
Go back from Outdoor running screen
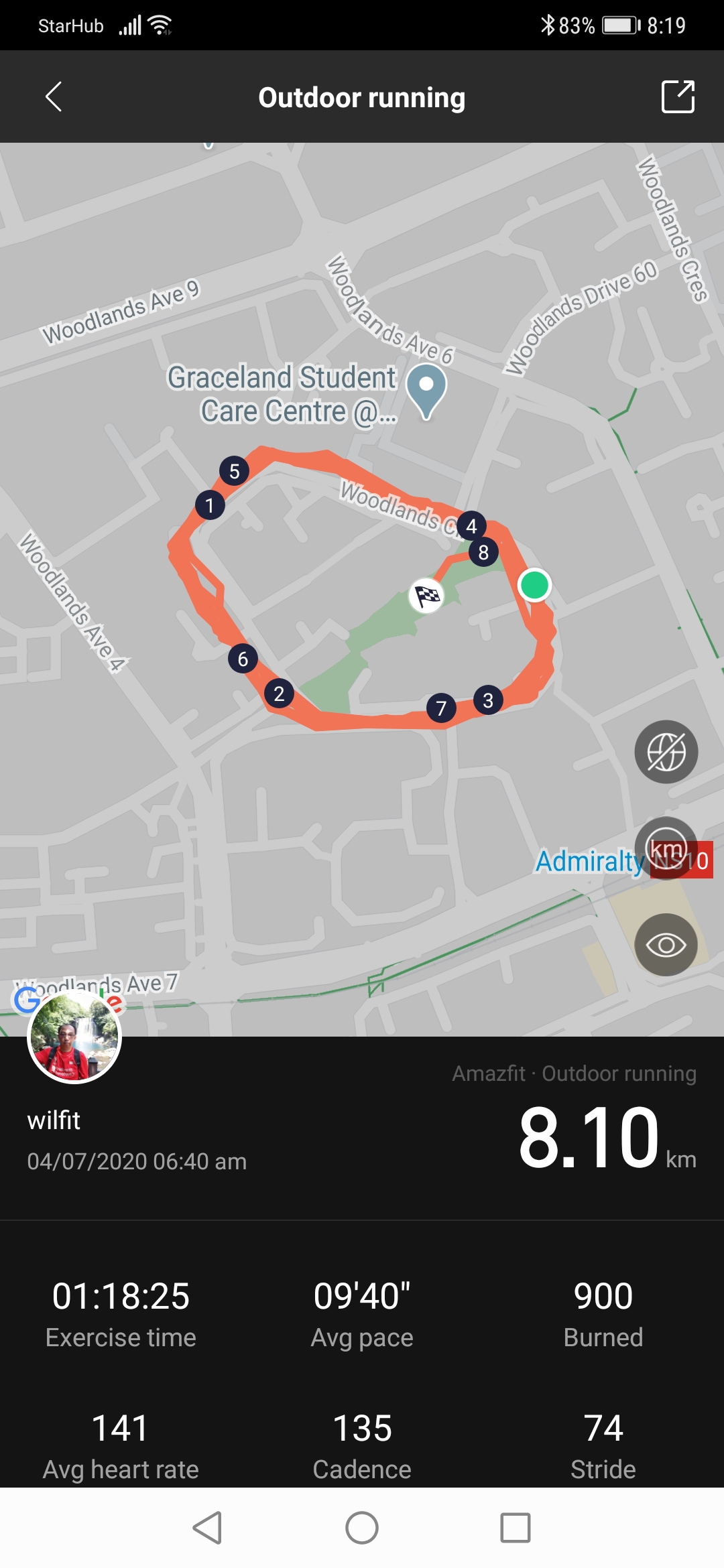point(54,97)
